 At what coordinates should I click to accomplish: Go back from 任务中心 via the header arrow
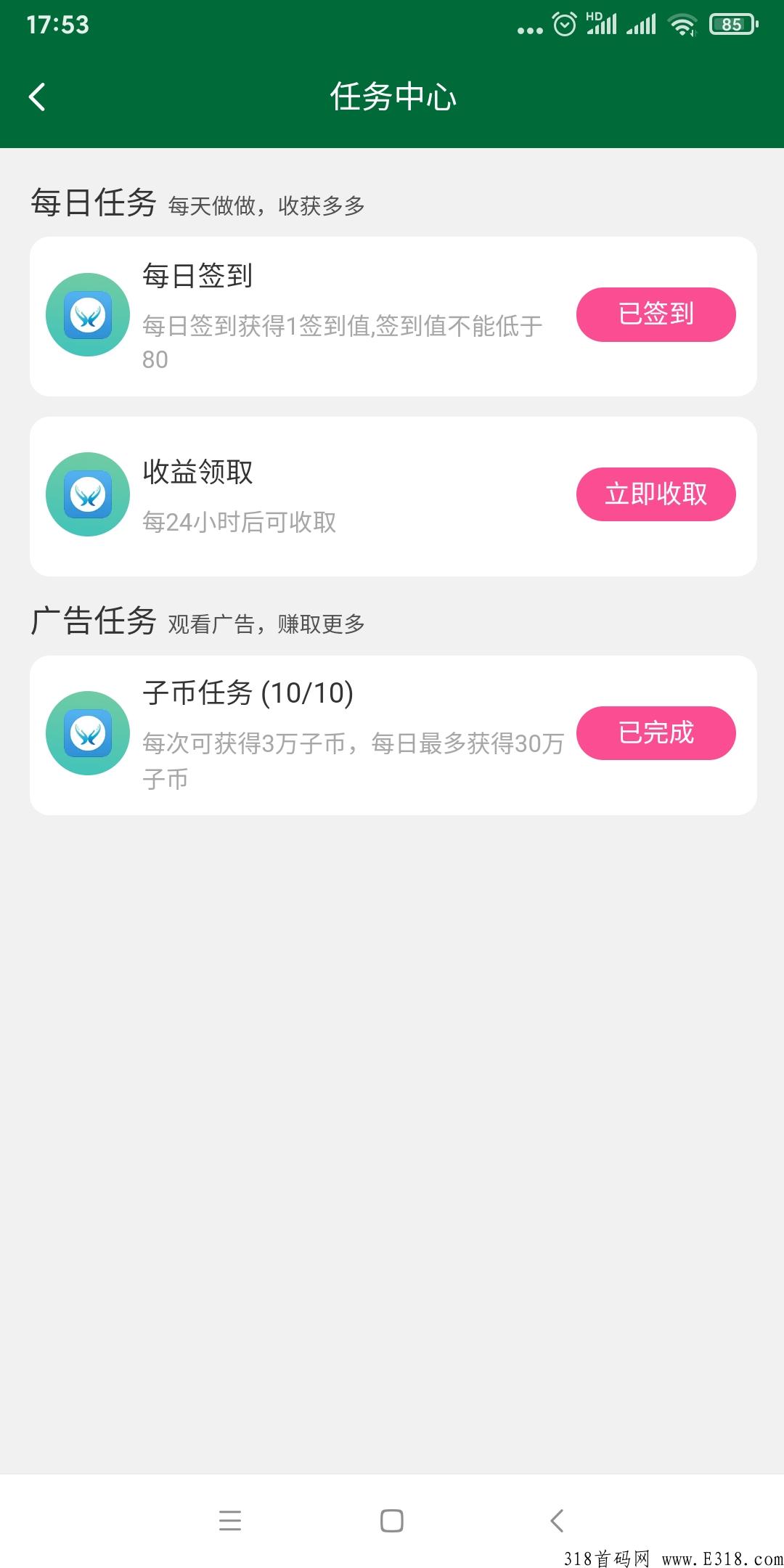click(37, 97)
